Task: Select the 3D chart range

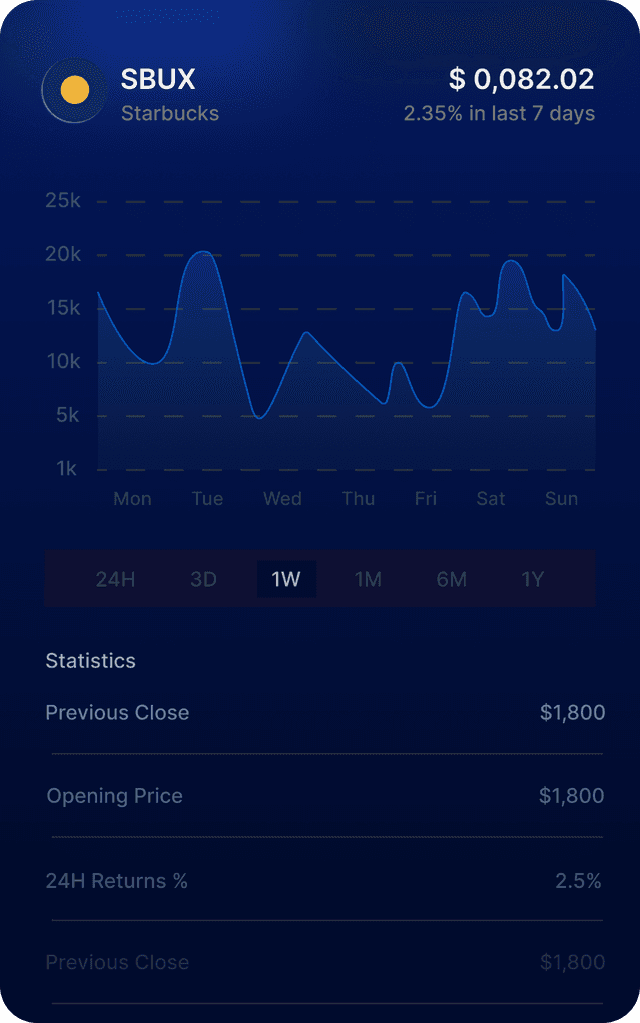Action: (203, 579)
